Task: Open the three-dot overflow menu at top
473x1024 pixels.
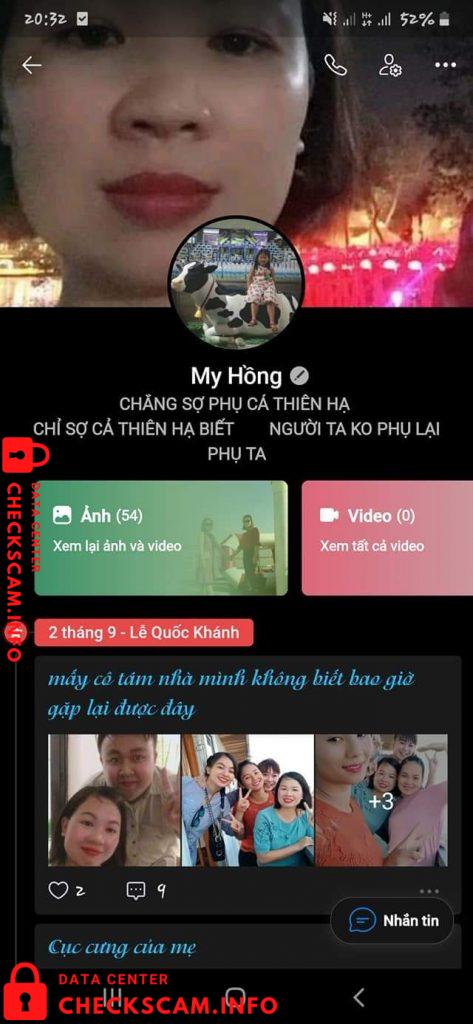Action: (x=445, y=65)
